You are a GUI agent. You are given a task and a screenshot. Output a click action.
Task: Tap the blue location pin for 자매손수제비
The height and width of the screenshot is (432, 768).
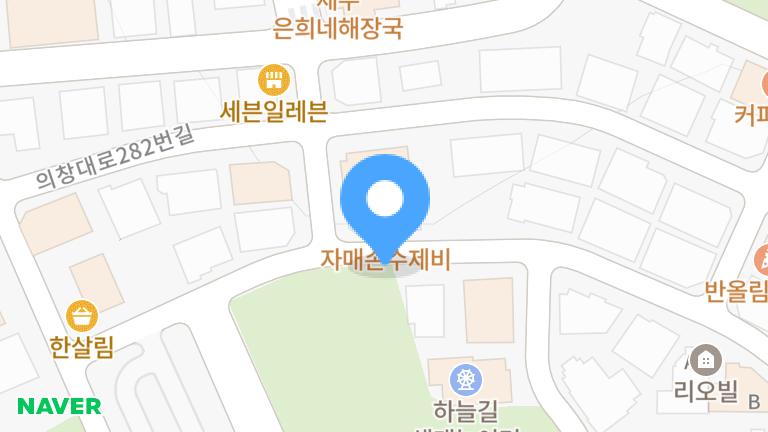pyautogui.click(x=385, y=202)
